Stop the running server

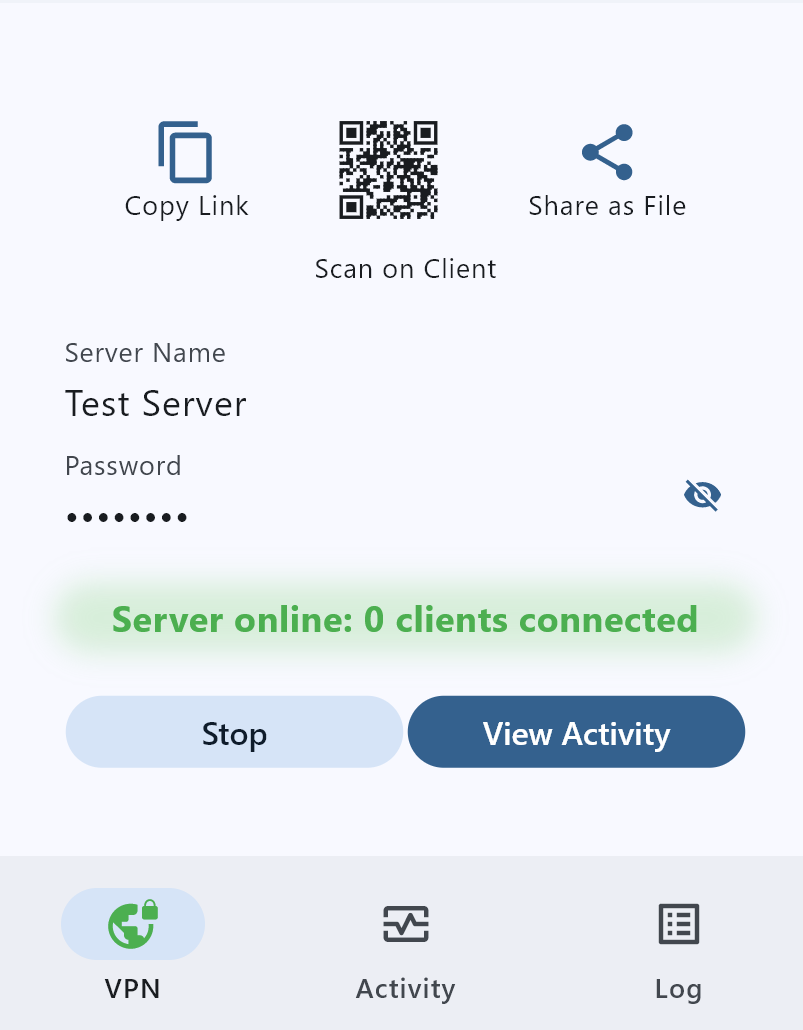234,733
